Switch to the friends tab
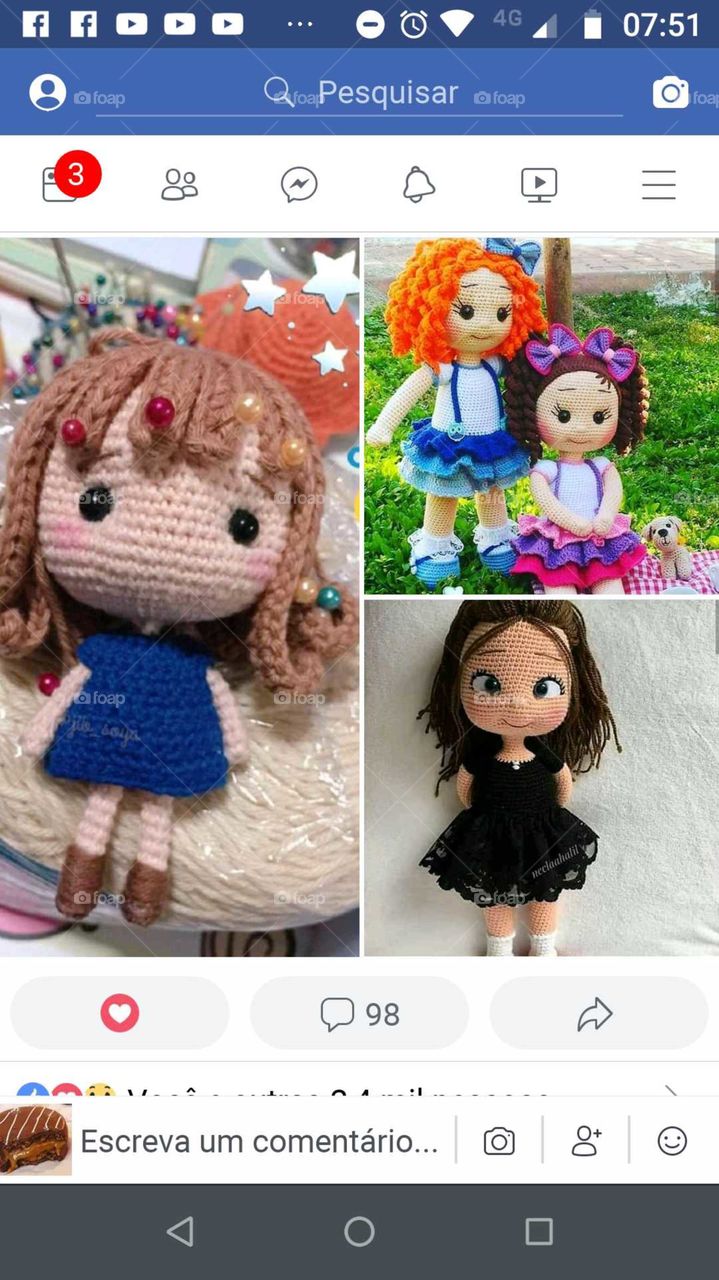The width and height of the screenshot is (719, 1280). coord(180,185)
